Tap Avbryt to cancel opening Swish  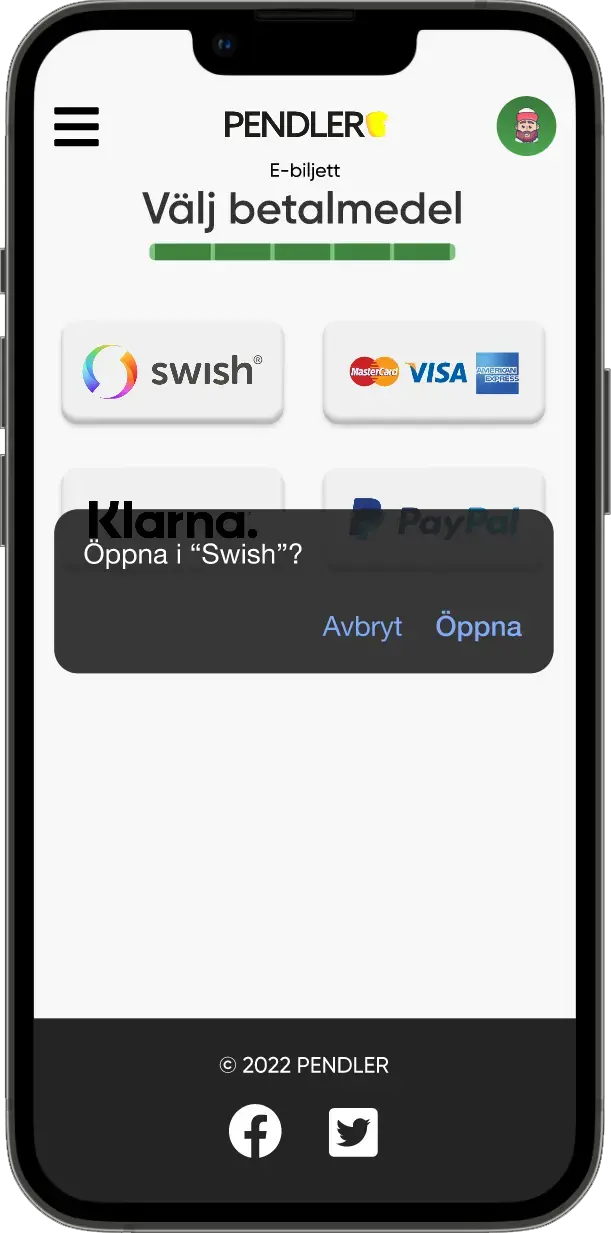[362, 627]
